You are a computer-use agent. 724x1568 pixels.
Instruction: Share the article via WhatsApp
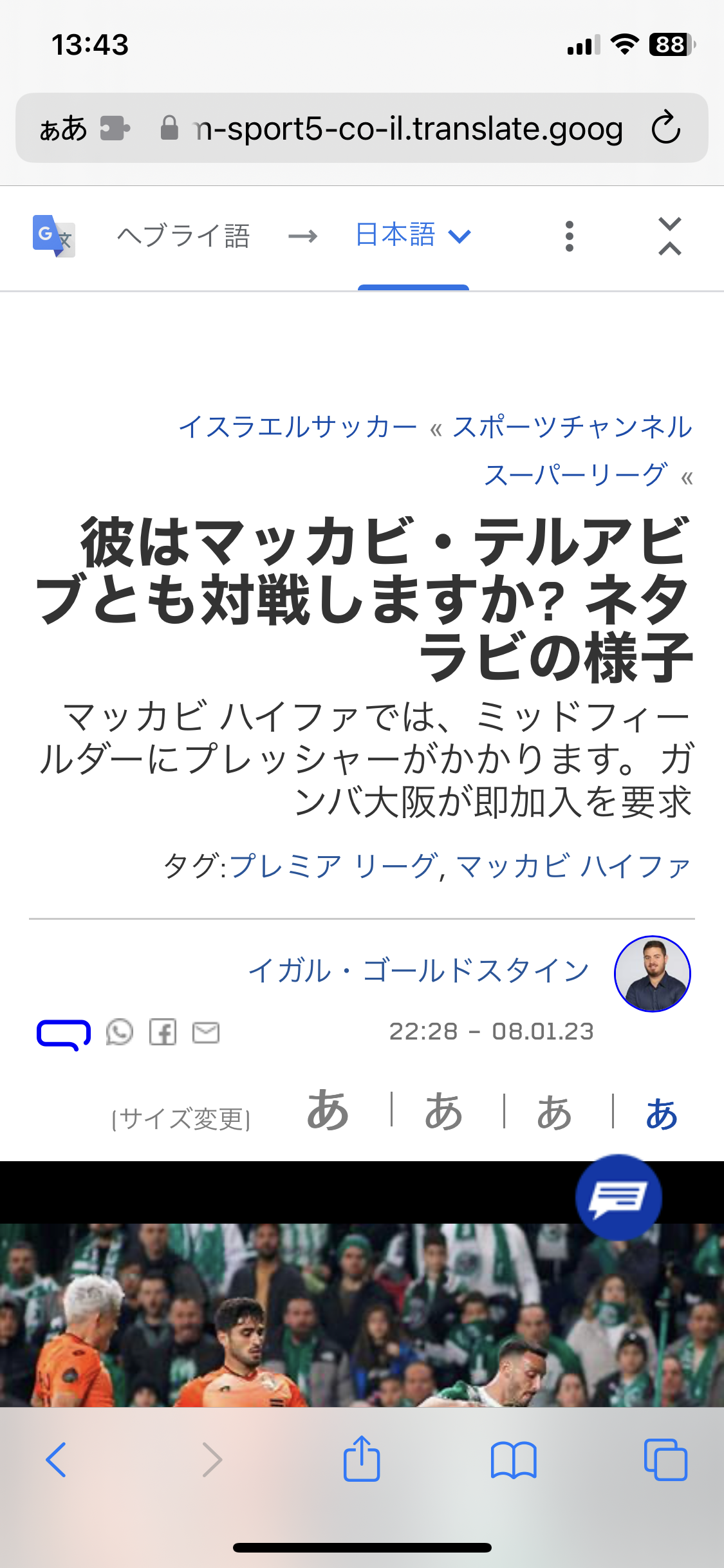tap(120, 1032)
